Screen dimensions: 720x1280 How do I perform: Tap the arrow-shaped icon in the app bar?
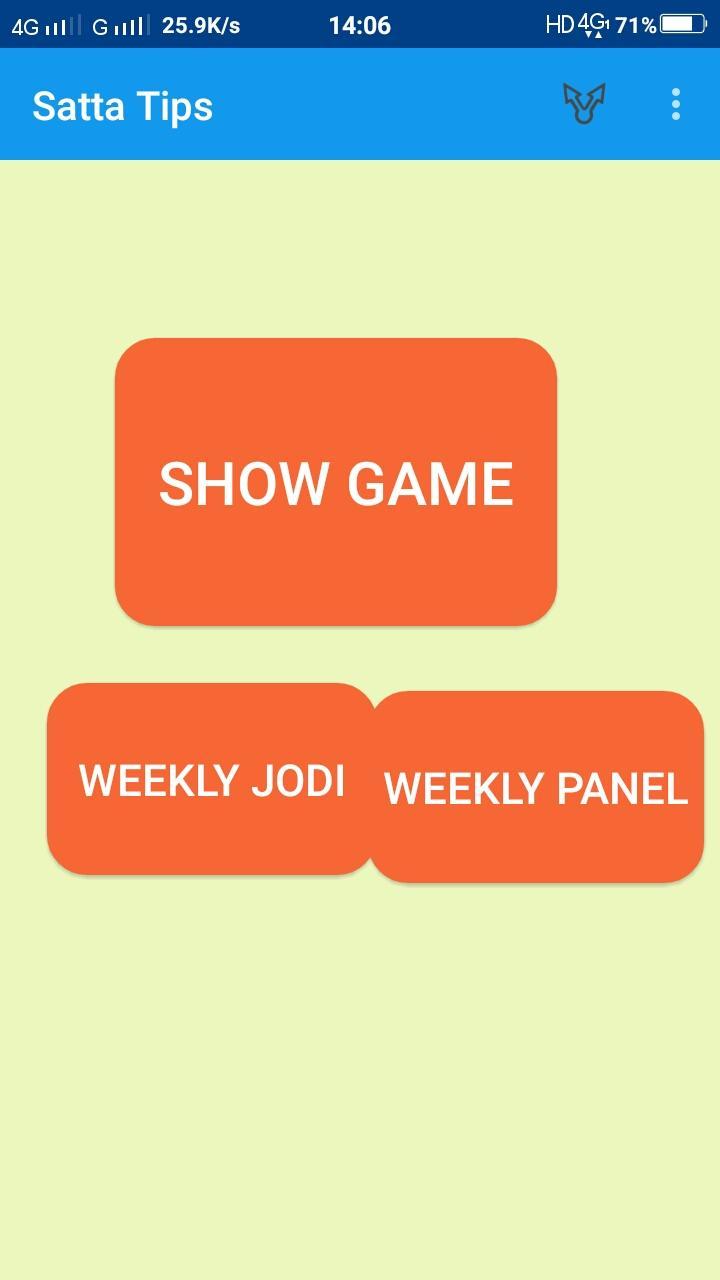pyautogui.click(x=585, y=103)
